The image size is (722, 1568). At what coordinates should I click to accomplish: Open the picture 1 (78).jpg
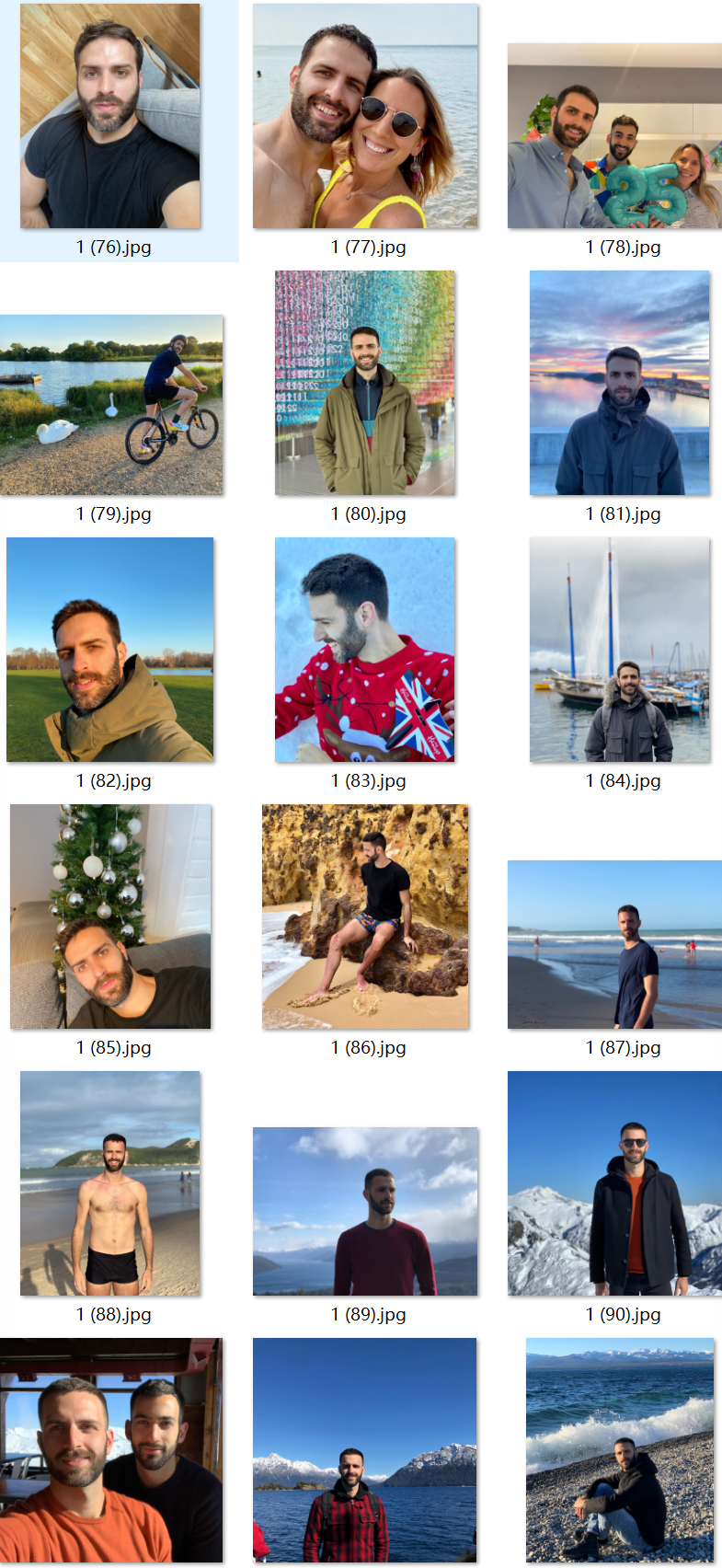[613, 135]
